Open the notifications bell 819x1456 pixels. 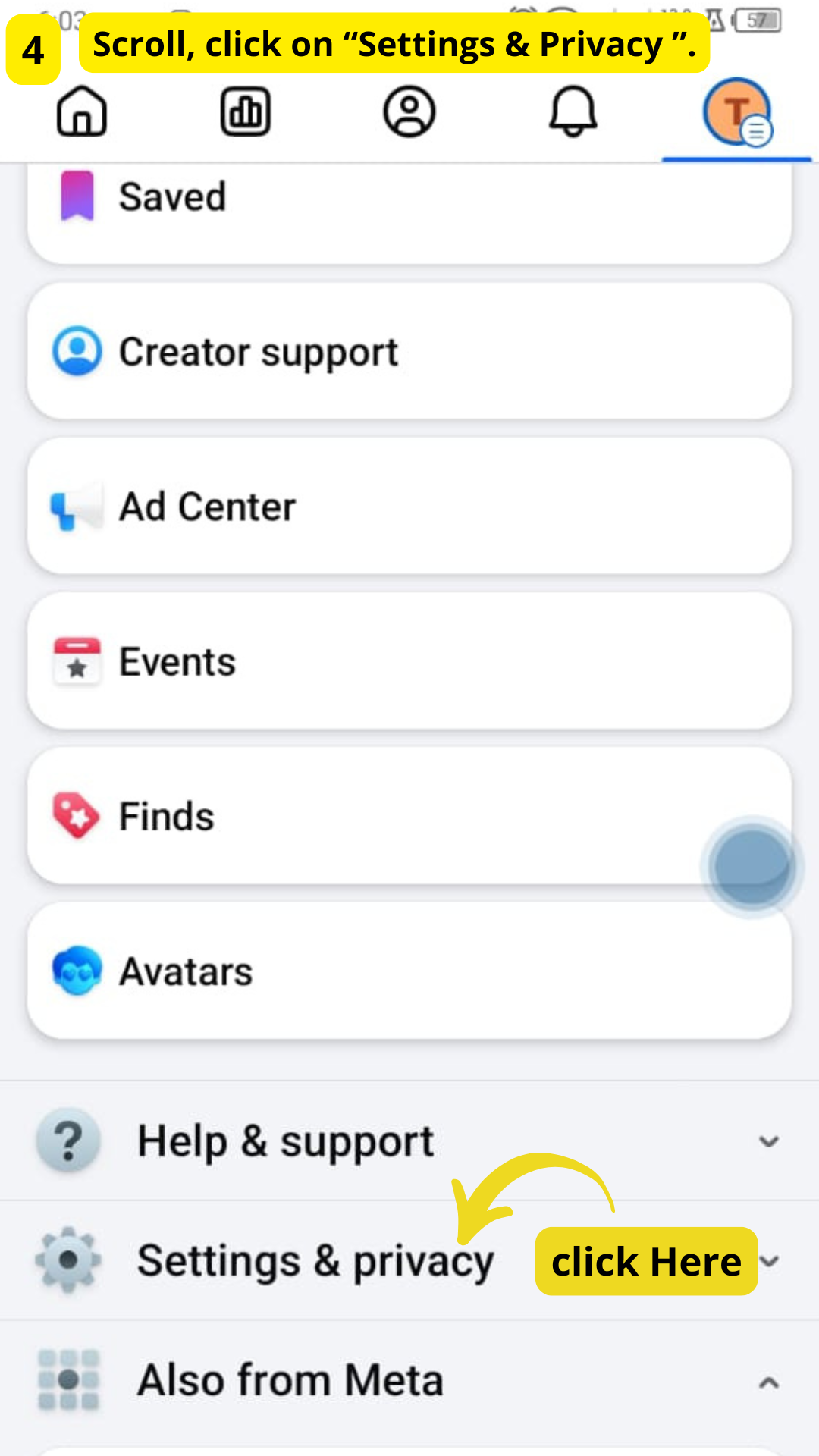[573, 112]
